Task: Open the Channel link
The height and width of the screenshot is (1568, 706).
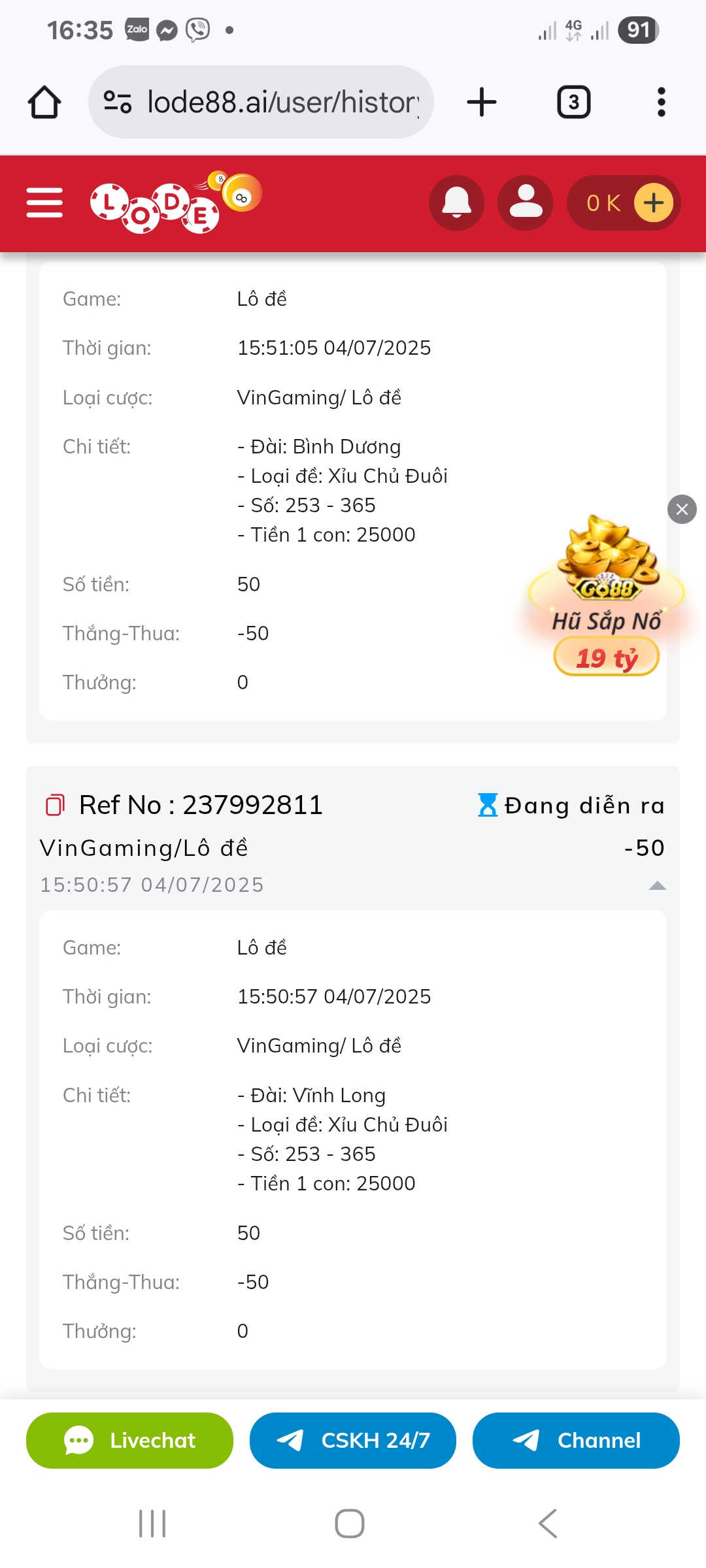Action: 576,1441
